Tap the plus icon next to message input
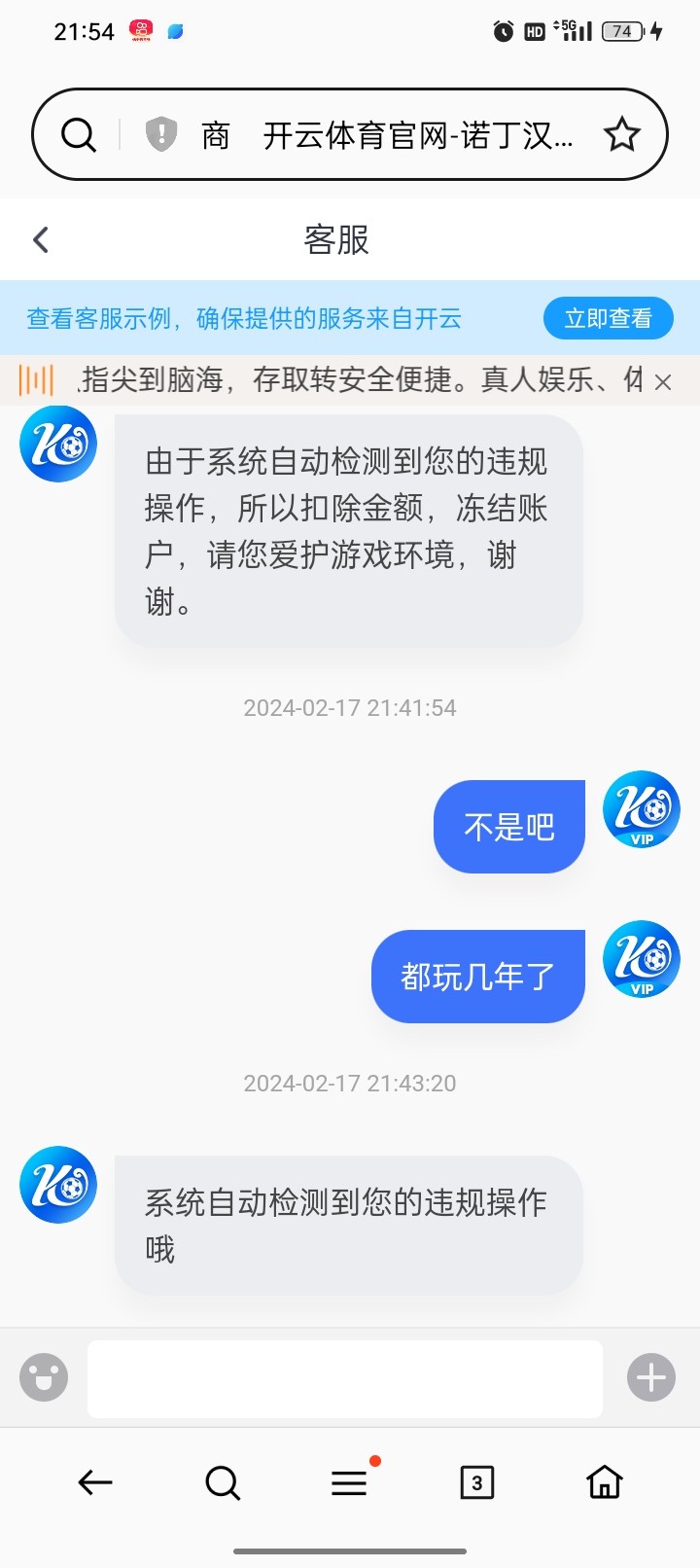The width and height of the screenshot is (700, 1568). point(650,1377)
